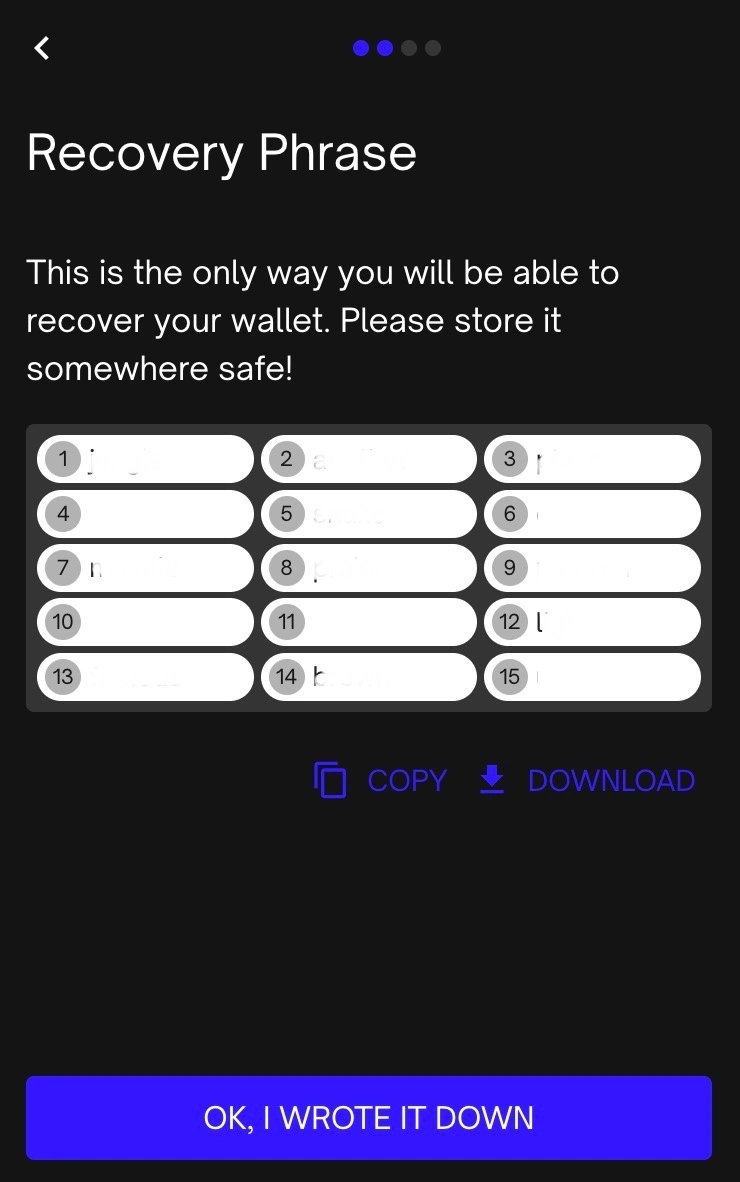Viewport: 740px width, 1182px height.
Task: Go back using the arrow icon
Action: pos(42,48)
